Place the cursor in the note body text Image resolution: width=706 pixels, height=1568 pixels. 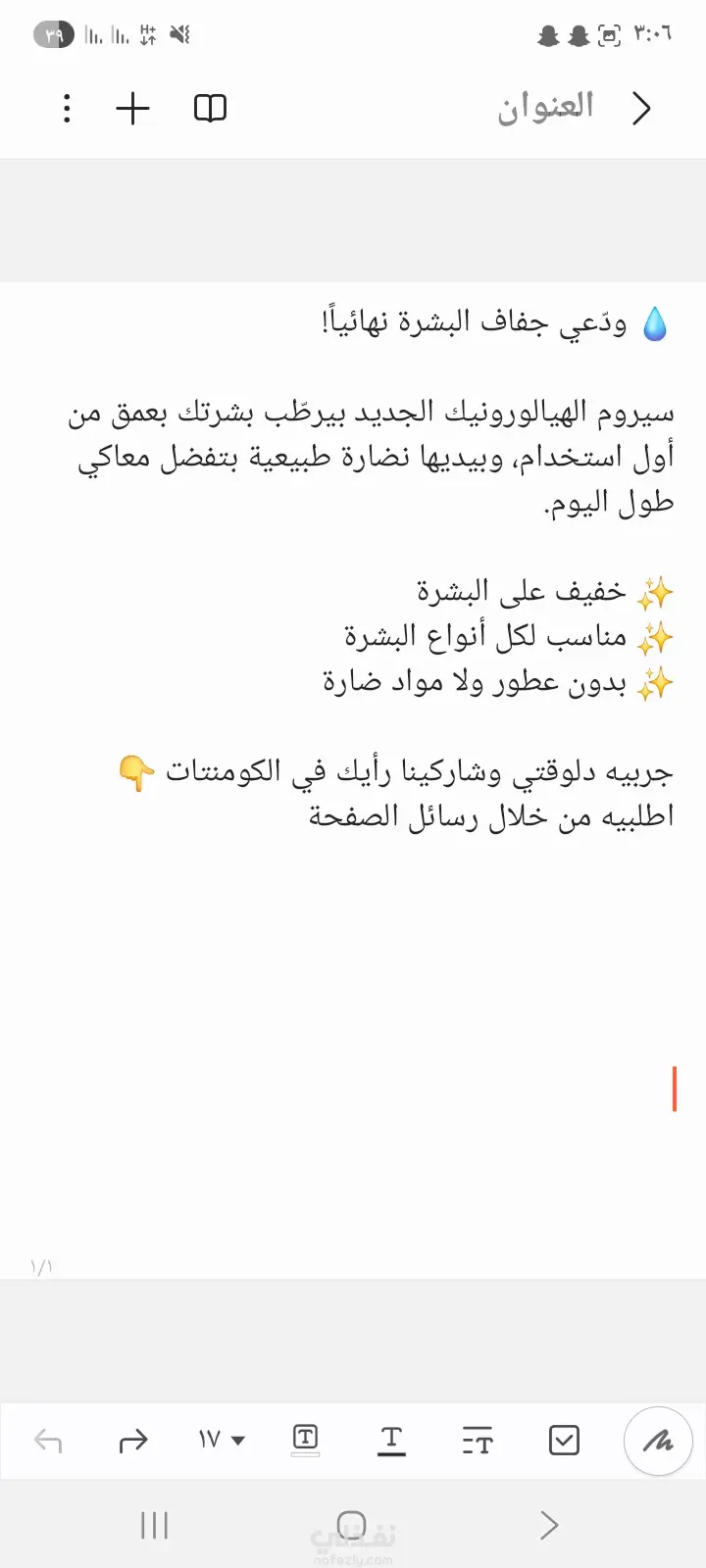click(371, 566)
